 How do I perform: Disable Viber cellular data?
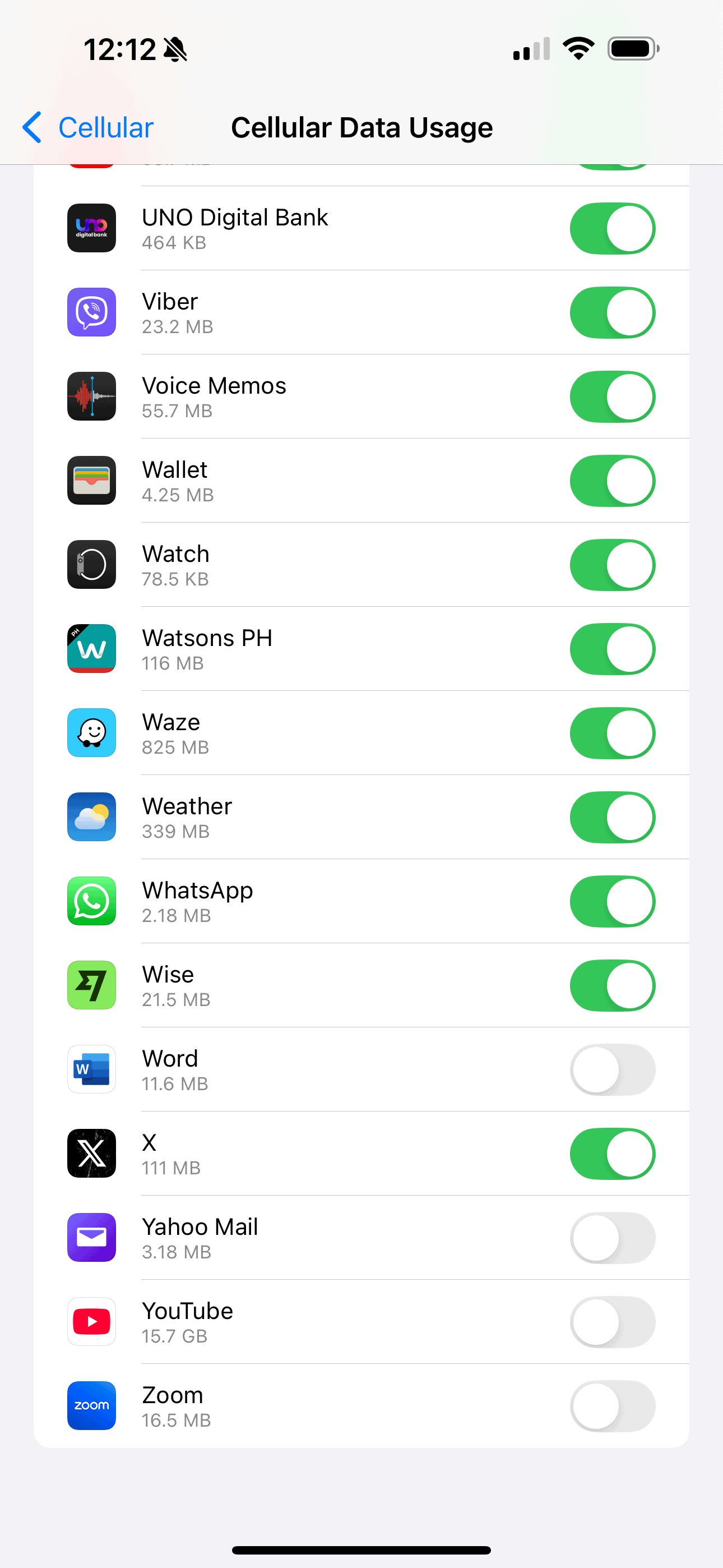pyautogui.click(x=611, y=313)
